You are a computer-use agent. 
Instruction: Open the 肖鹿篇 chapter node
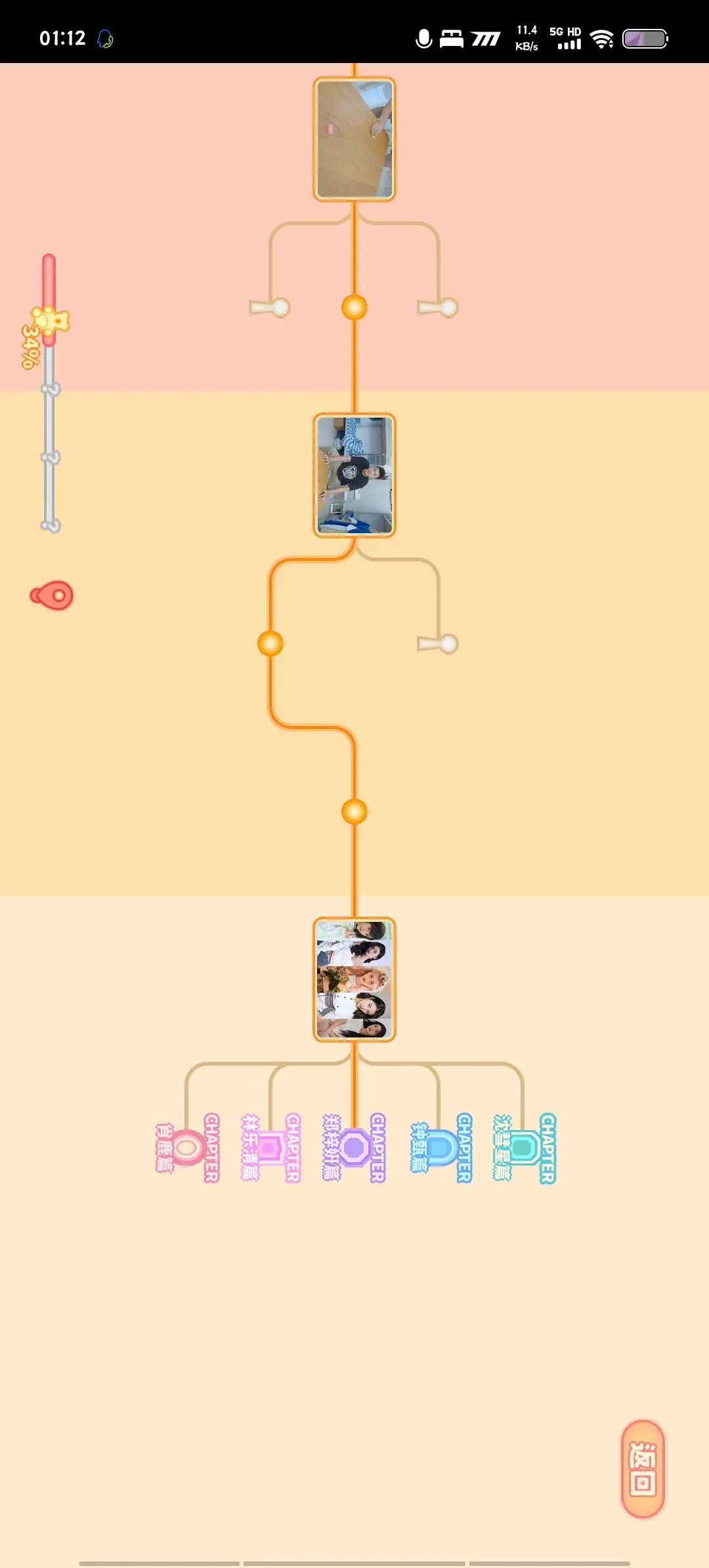tap(187, 1148)
